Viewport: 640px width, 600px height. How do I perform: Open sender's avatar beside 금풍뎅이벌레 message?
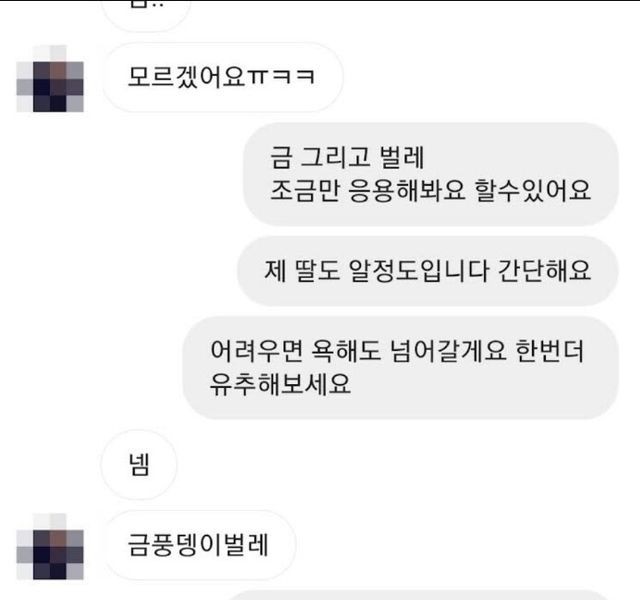pos(50,546)
